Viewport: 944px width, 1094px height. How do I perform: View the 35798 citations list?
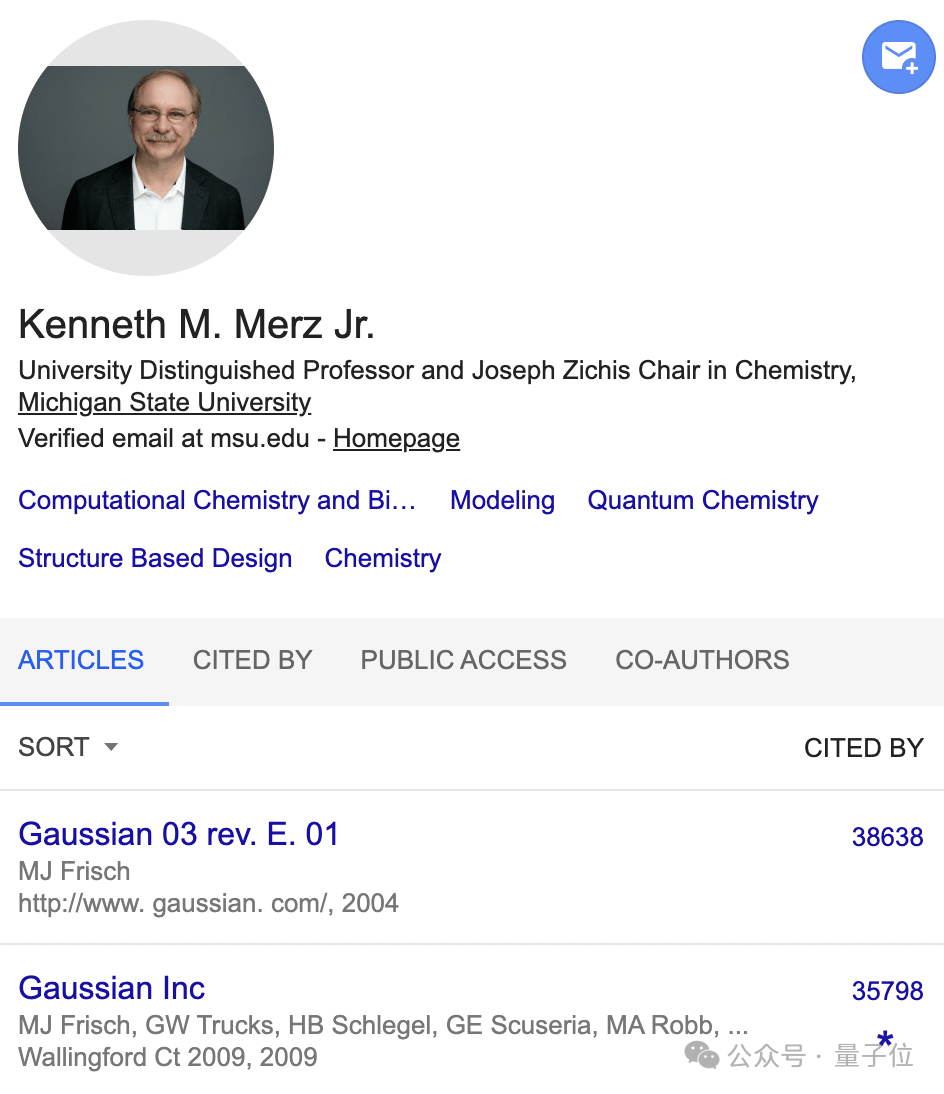click(887, 991)
